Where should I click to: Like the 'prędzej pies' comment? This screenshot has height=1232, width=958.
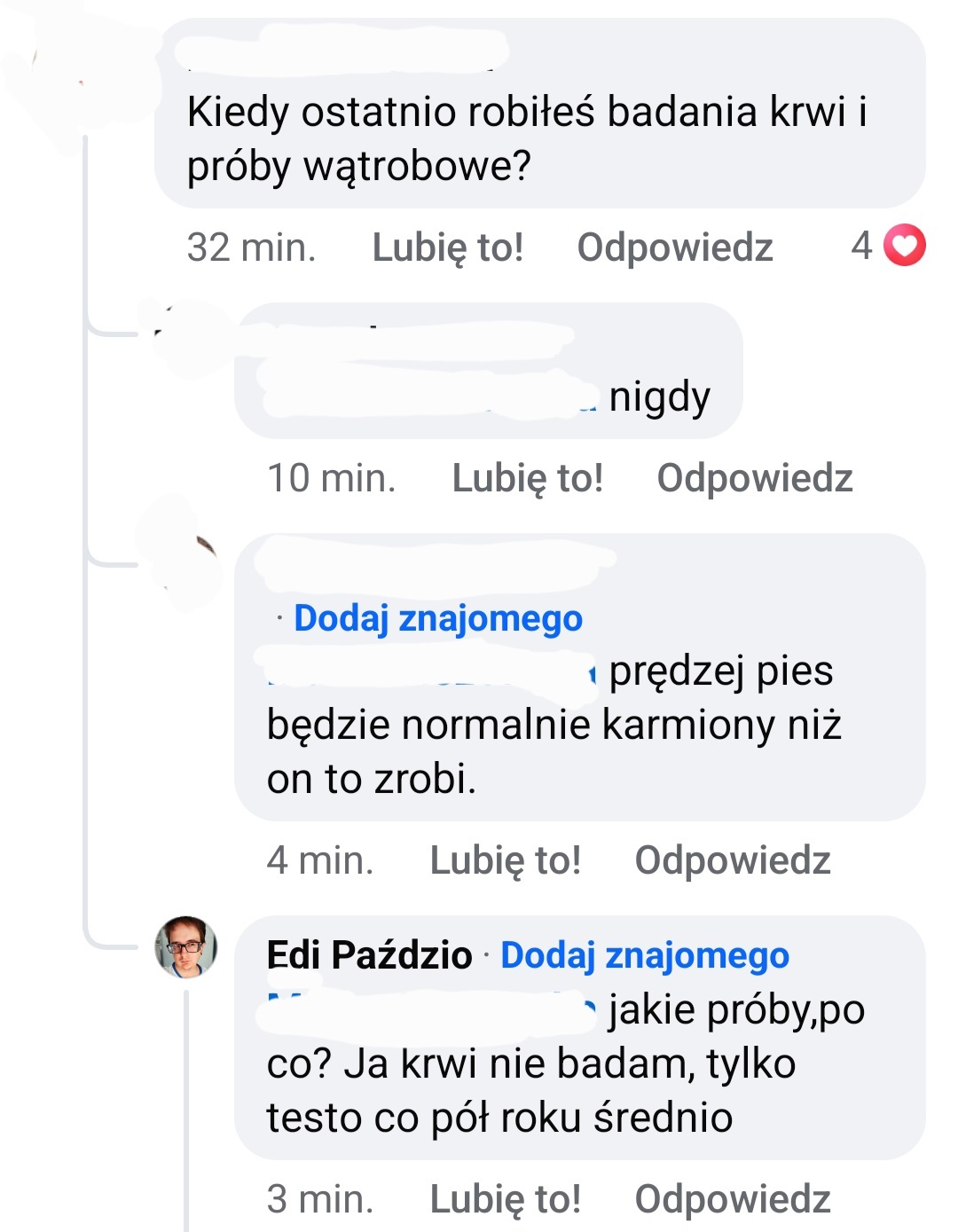(x=505, y=860)
